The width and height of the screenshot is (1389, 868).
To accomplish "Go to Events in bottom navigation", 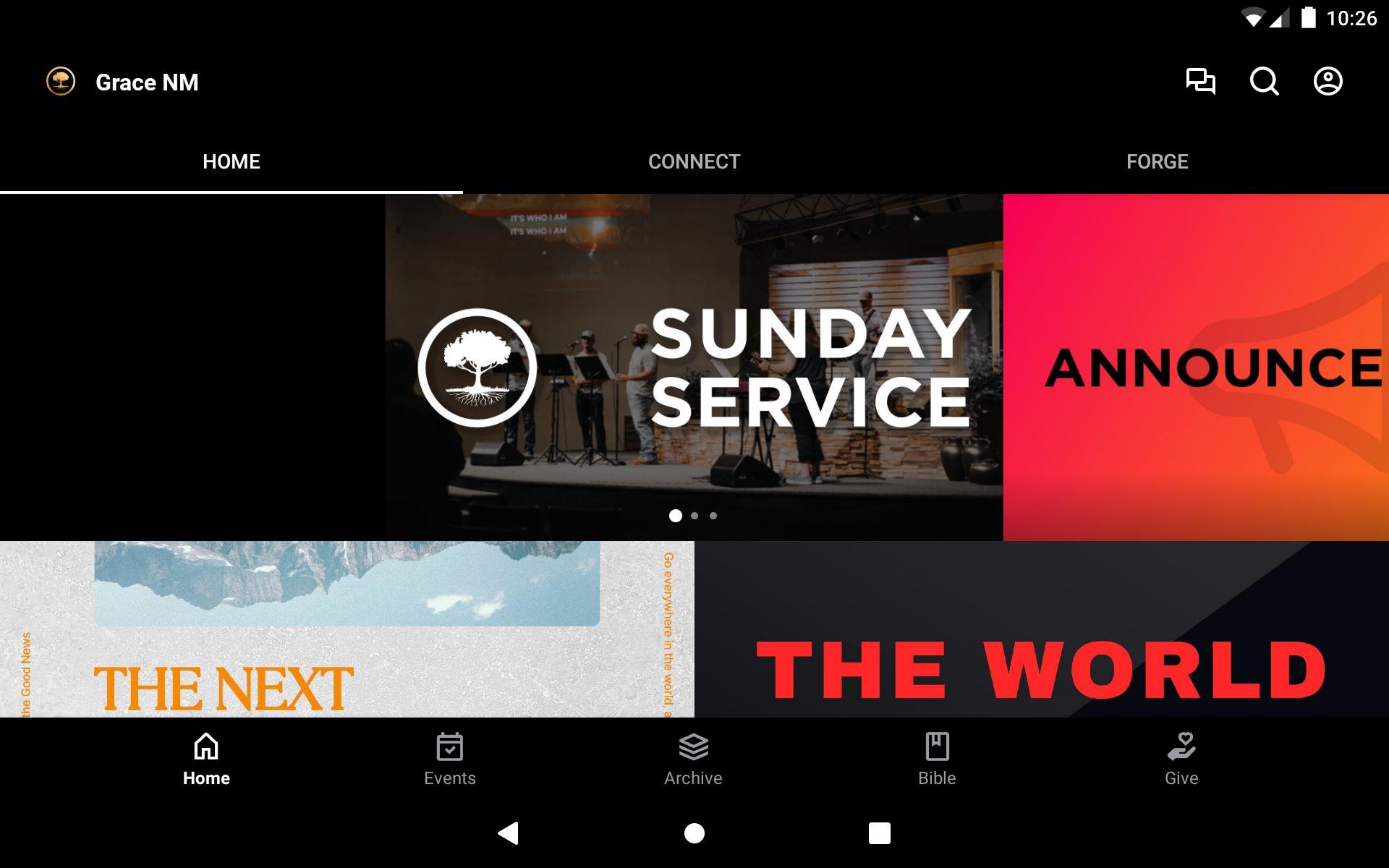I will click(x=449, y=759).
